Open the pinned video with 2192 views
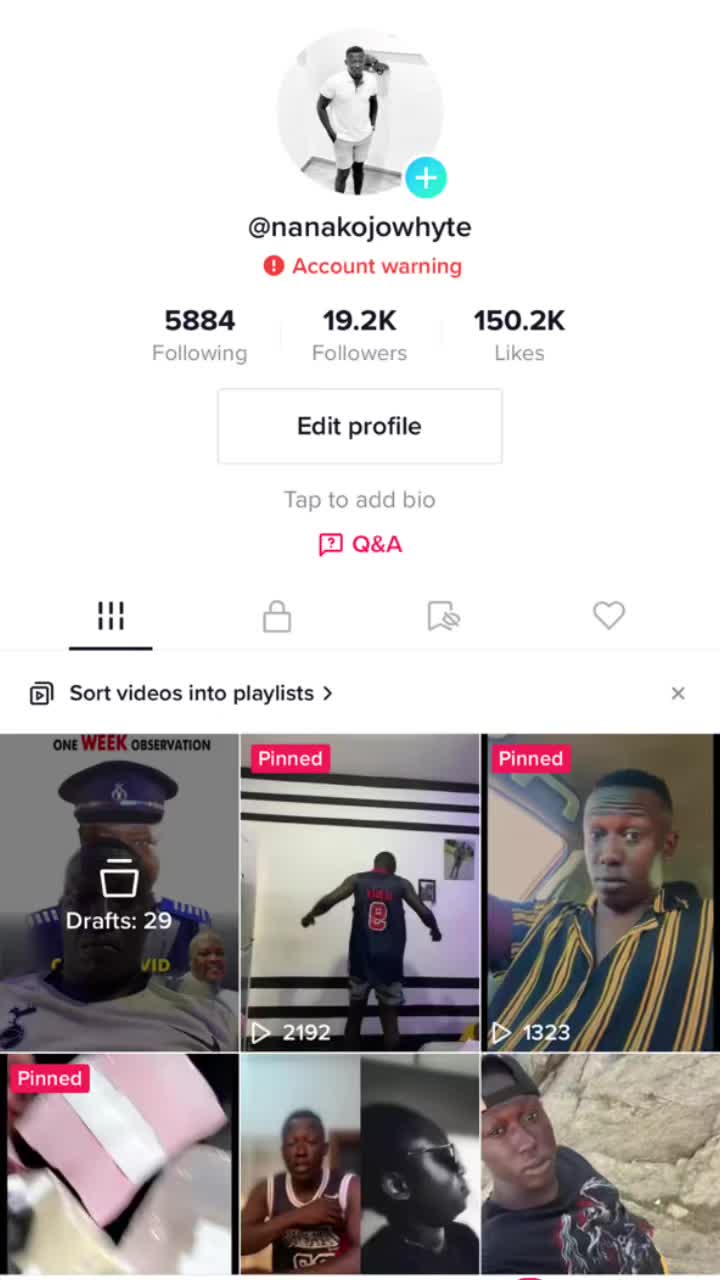 pos(359,892)
